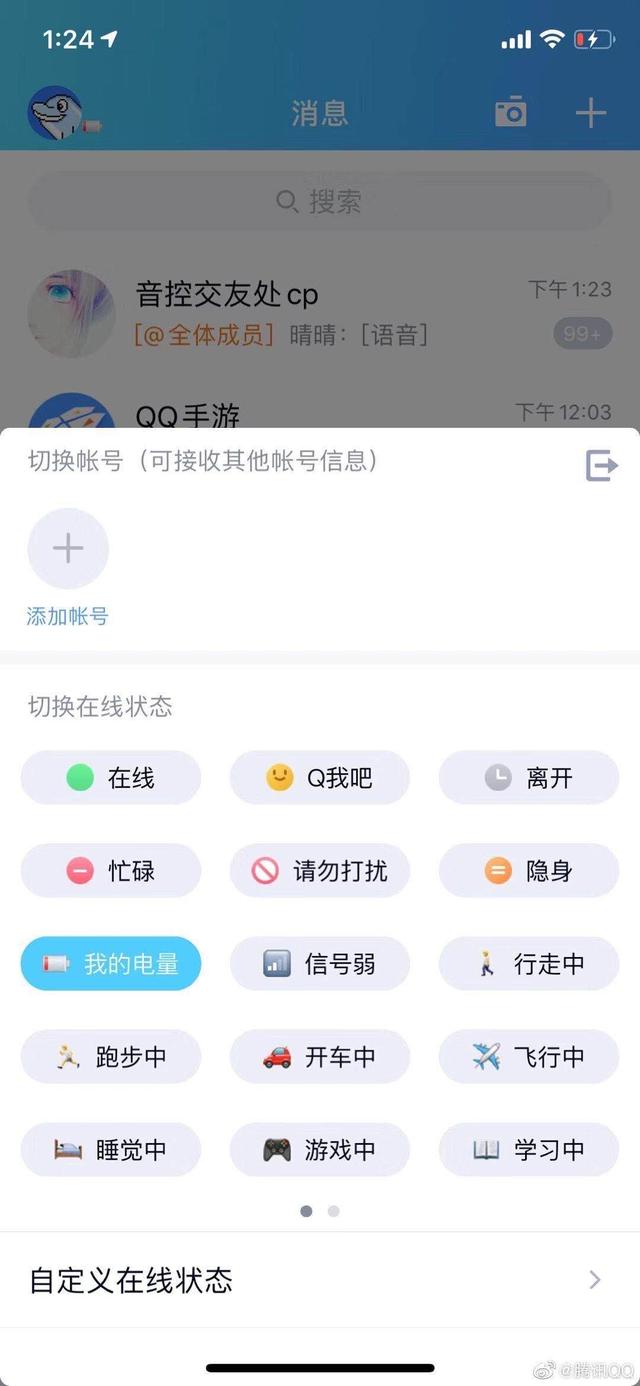The height and width of the screenshot is (1386, 640).
Task: Choose the 忙碌 status
Action: [111, 870]
